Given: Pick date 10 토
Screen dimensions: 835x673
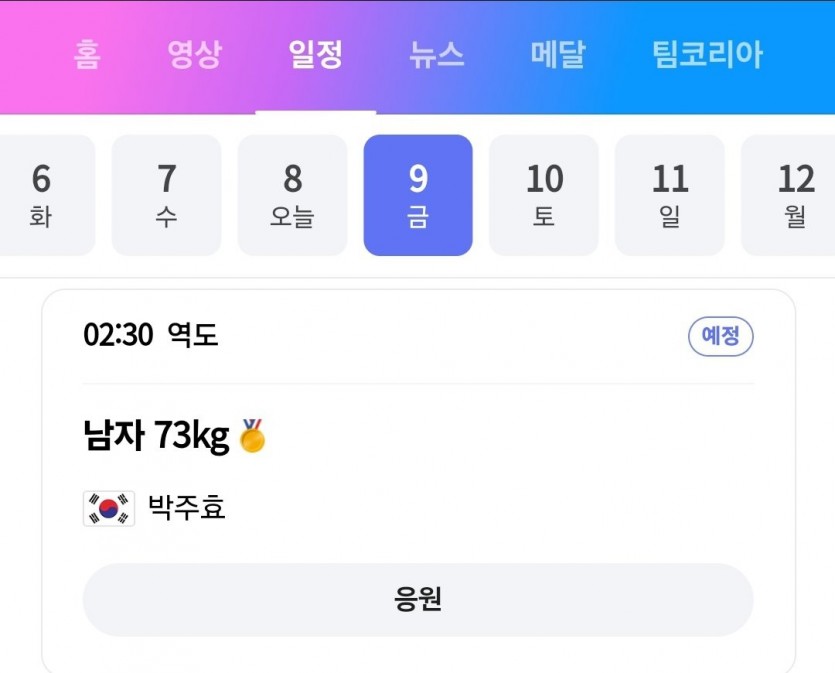Looking at the screenshot, I should [x=544, y=195].
